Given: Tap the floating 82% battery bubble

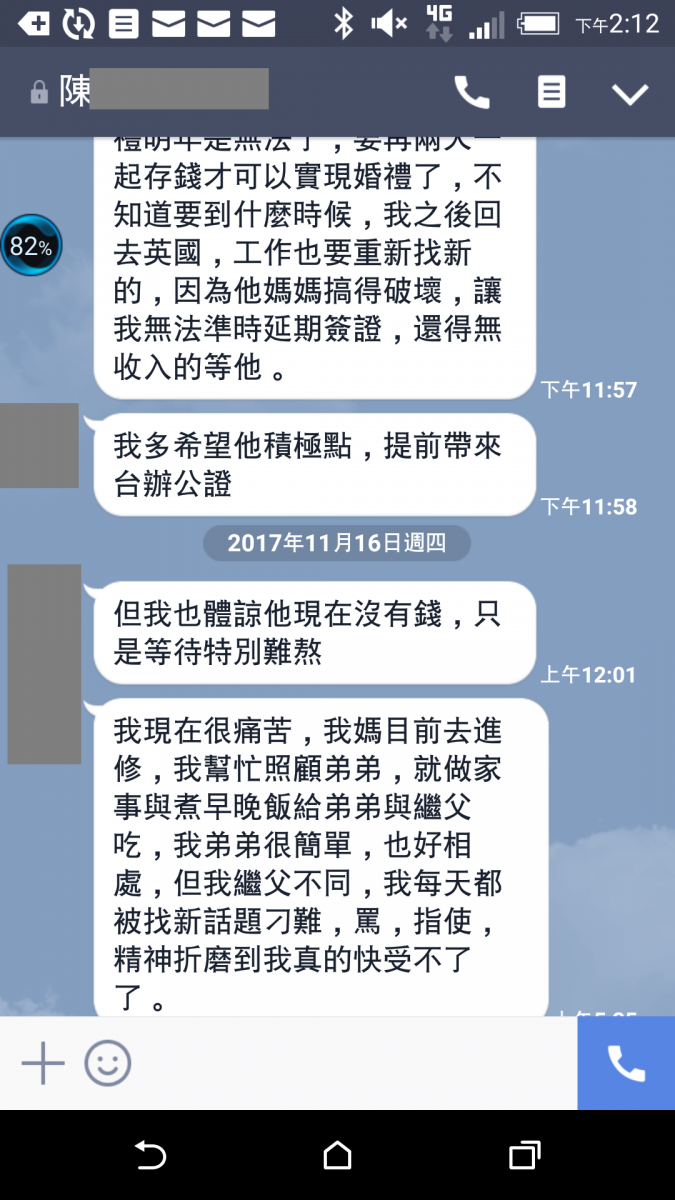Looking at the screenshot, I should tap(31, 245).
